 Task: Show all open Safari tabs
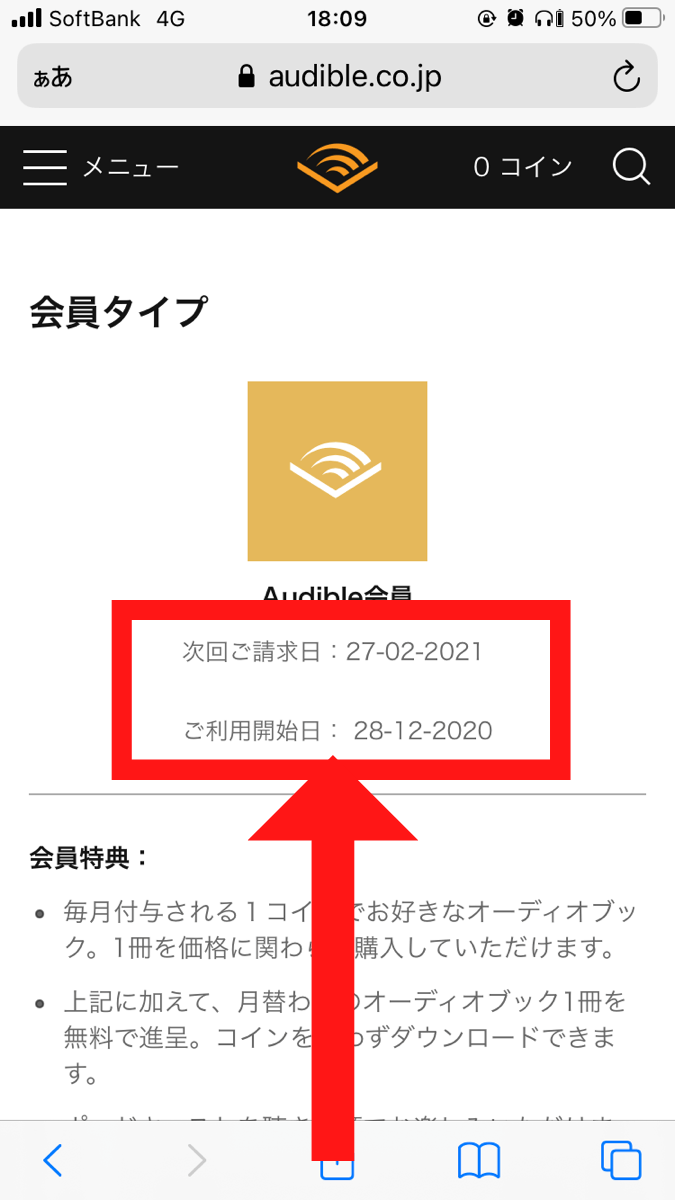621,1160
